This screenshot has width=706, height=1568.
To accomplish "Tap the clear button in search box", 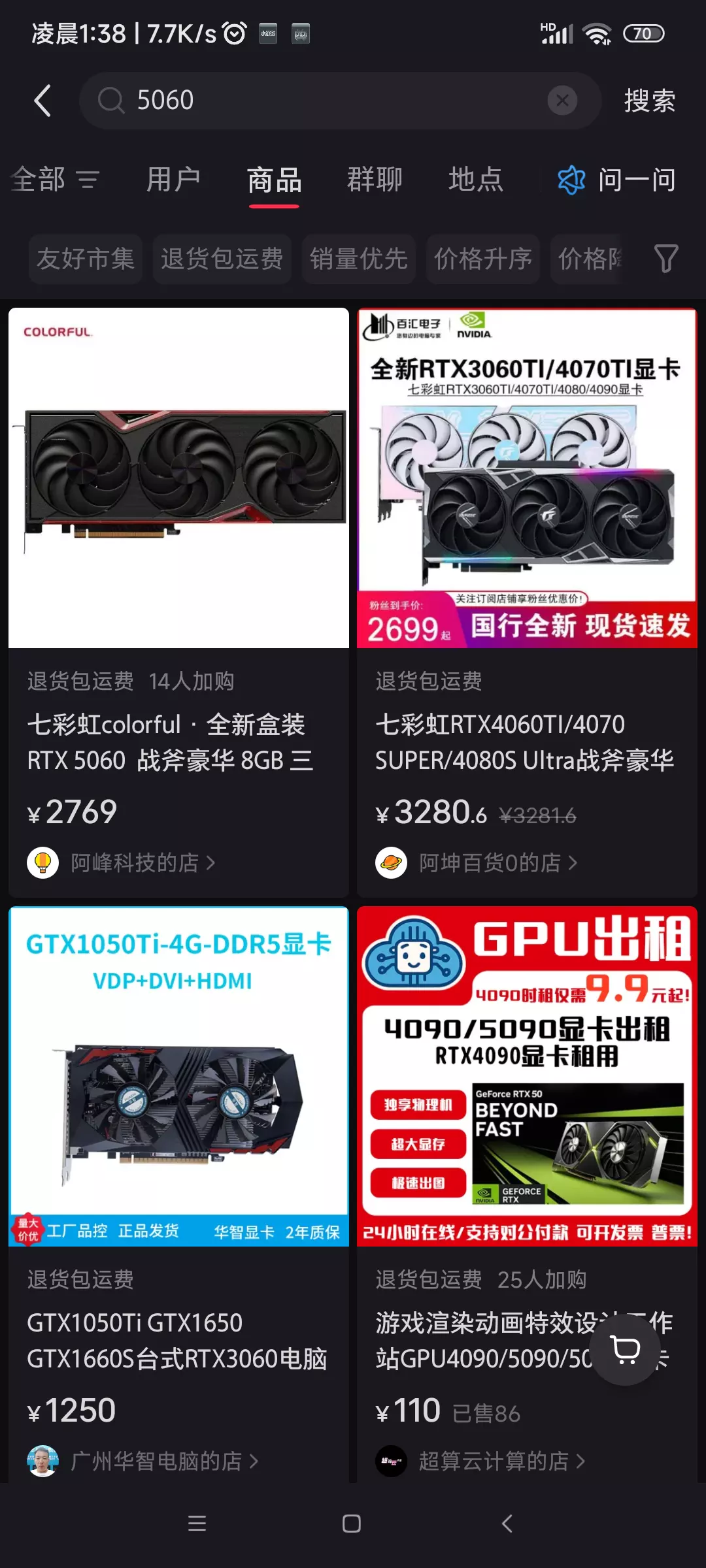I will click(x=563, y=100).
